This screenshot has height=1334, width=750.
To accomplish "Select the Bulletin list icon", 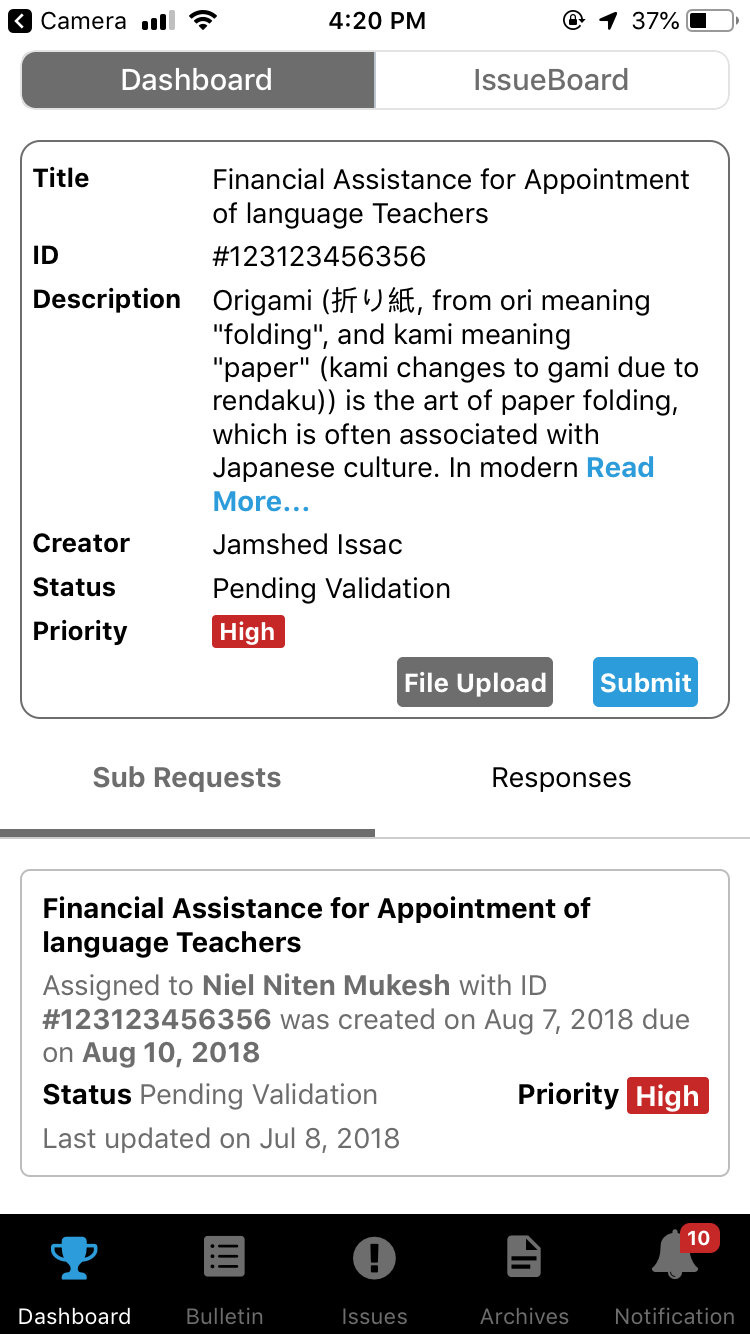I will (x=224, y=1257).
